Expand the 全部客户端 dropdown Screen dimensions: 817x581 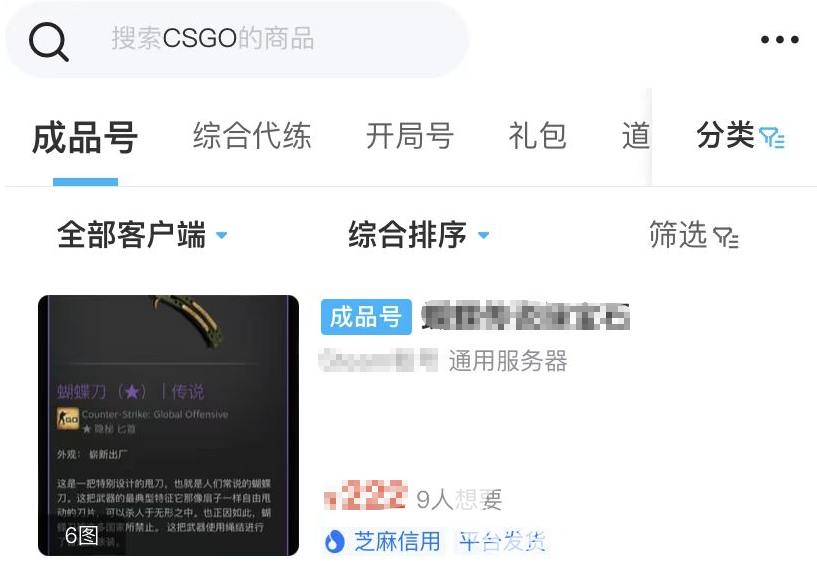tap(142, 234)
